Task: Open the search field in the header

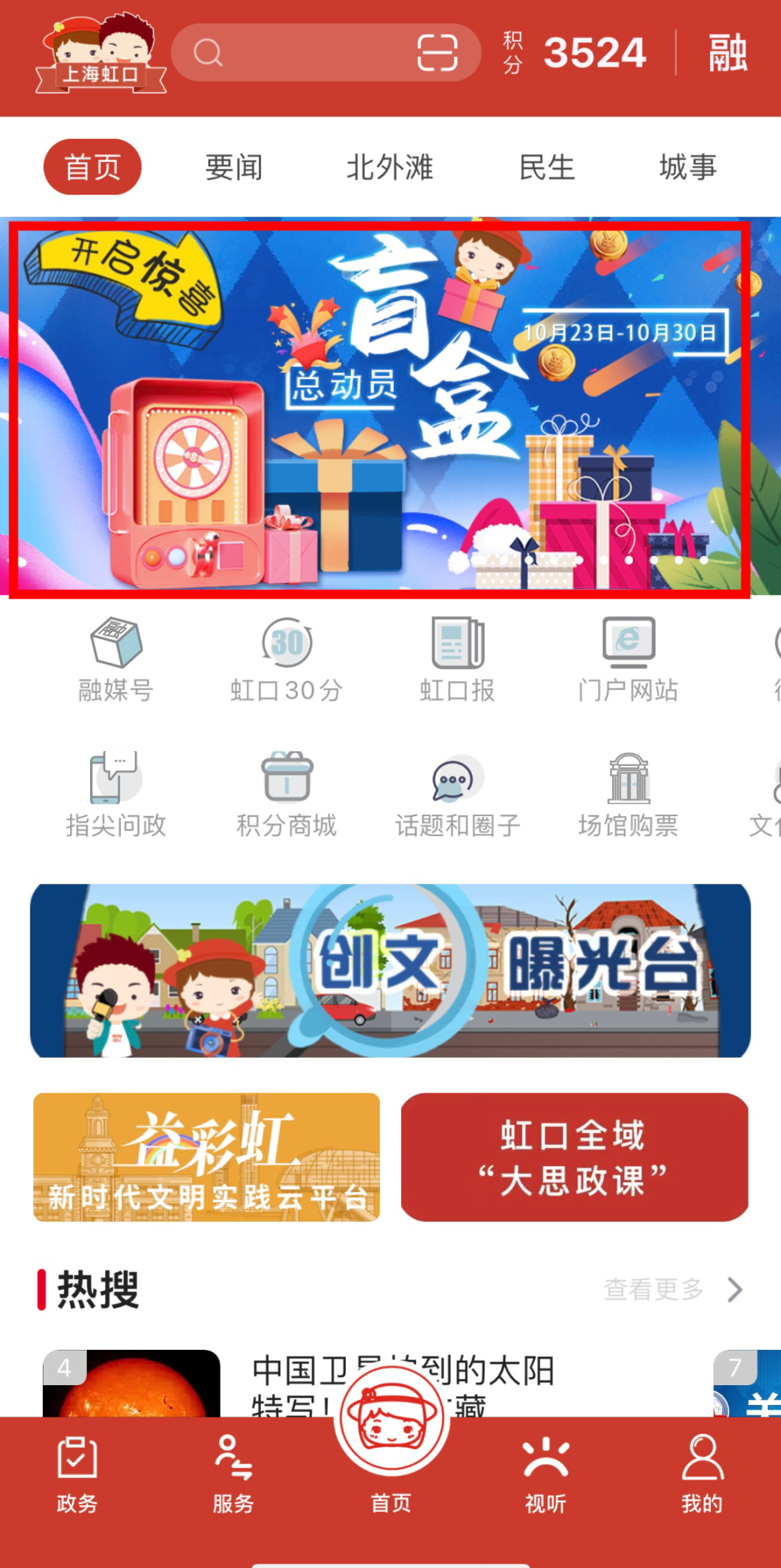Action: (302, 53)
